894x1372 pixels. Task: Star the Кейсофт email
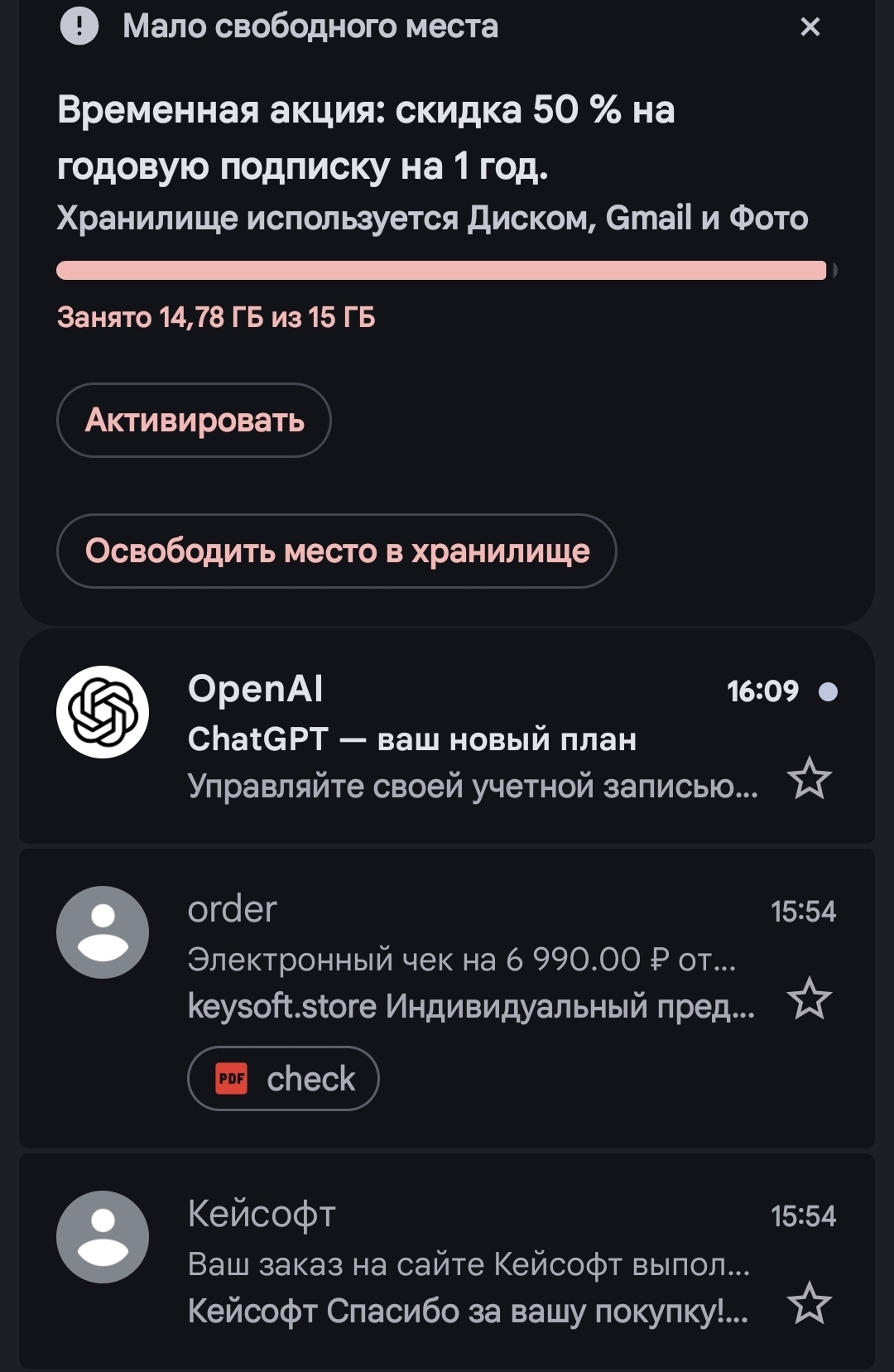tap(809, 1303)
